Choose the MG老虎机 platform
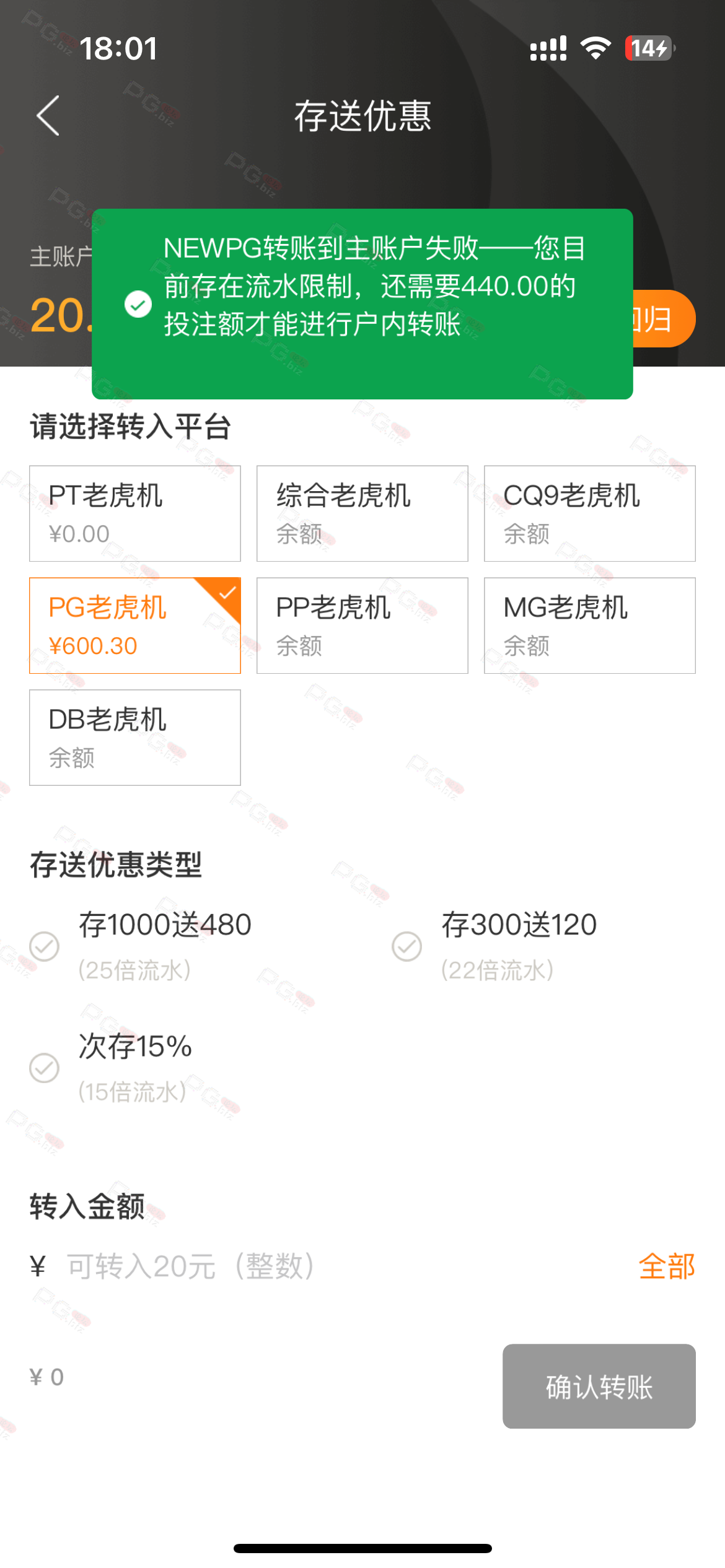 pos(590,625)
